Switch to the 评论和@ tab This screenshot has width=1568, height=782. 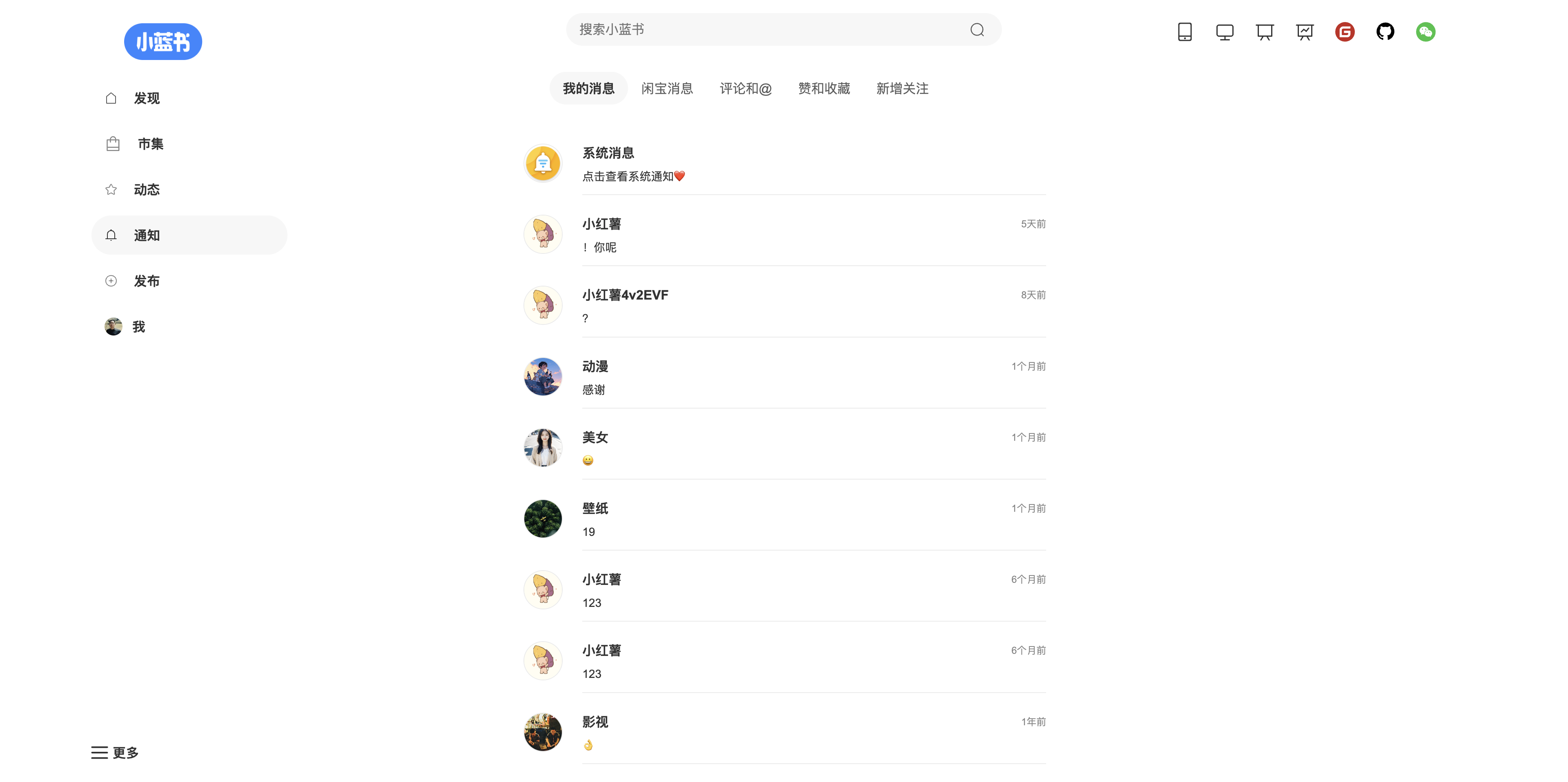click(x=746, y=88)
